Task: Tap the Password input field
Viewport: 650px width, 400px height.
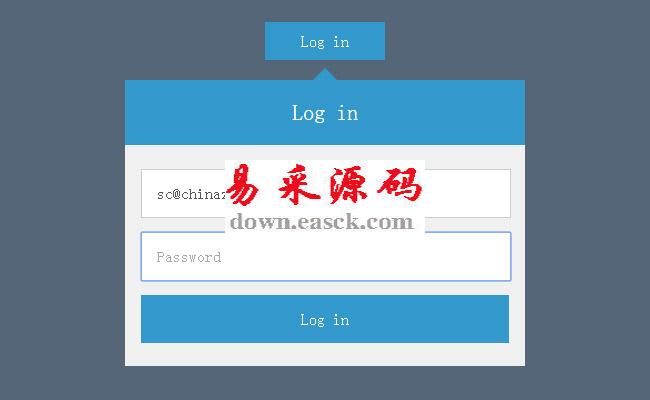Action: tap(325, 257)
